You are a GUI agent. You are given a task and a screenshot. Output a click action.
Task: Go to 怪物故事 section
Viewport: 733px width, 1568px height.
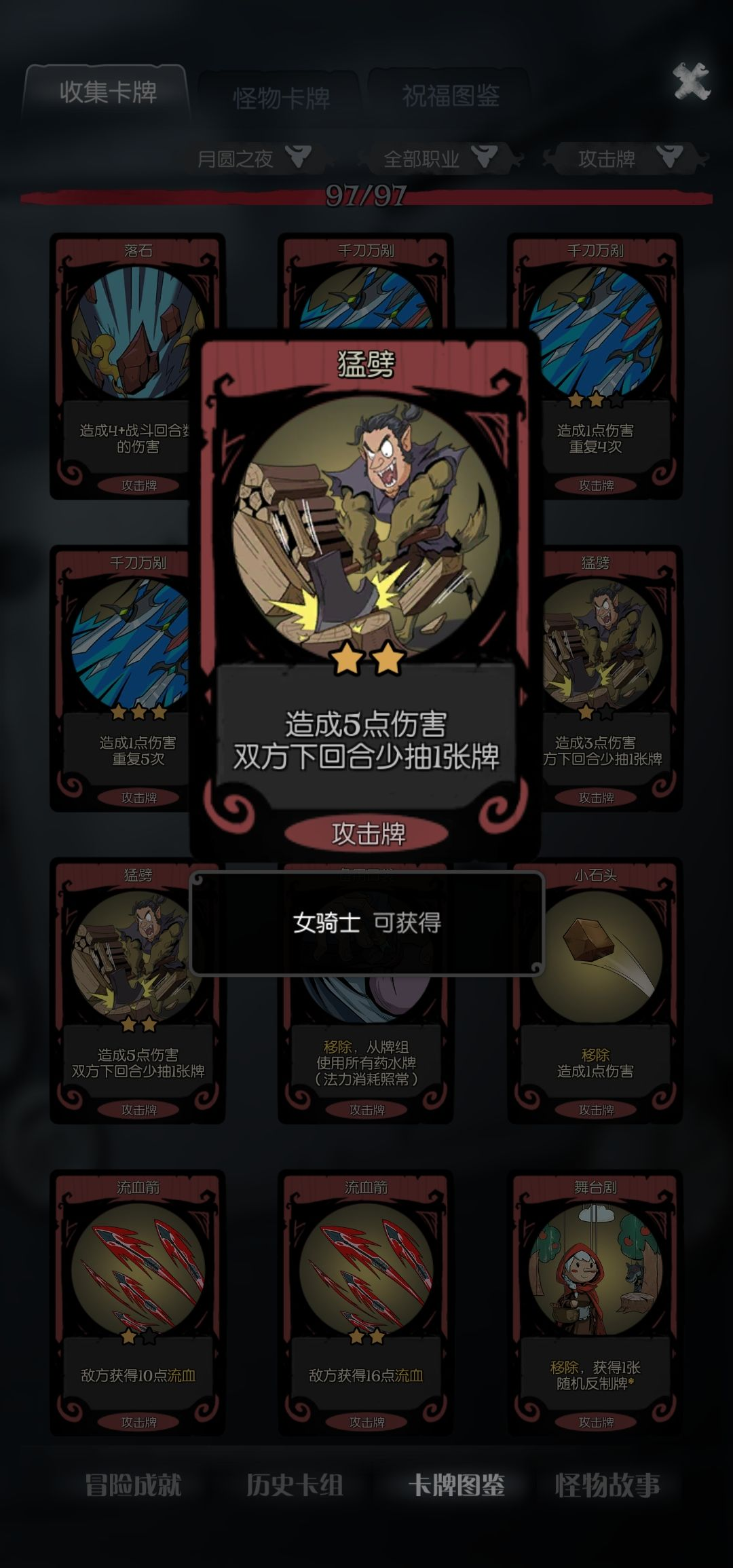[607, 1485]
